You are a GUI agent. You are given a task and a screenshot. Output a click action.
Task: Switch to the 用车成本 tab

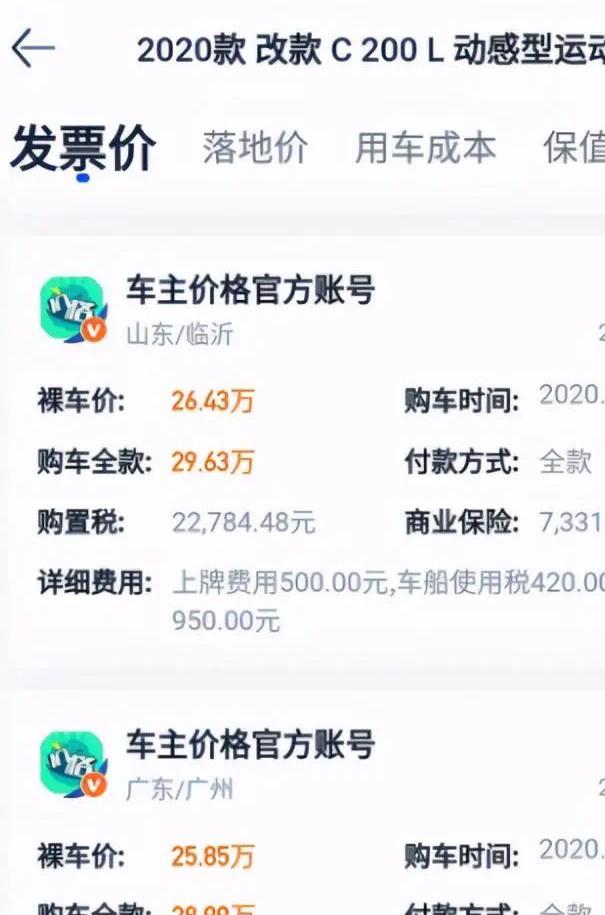pos(425,148)
